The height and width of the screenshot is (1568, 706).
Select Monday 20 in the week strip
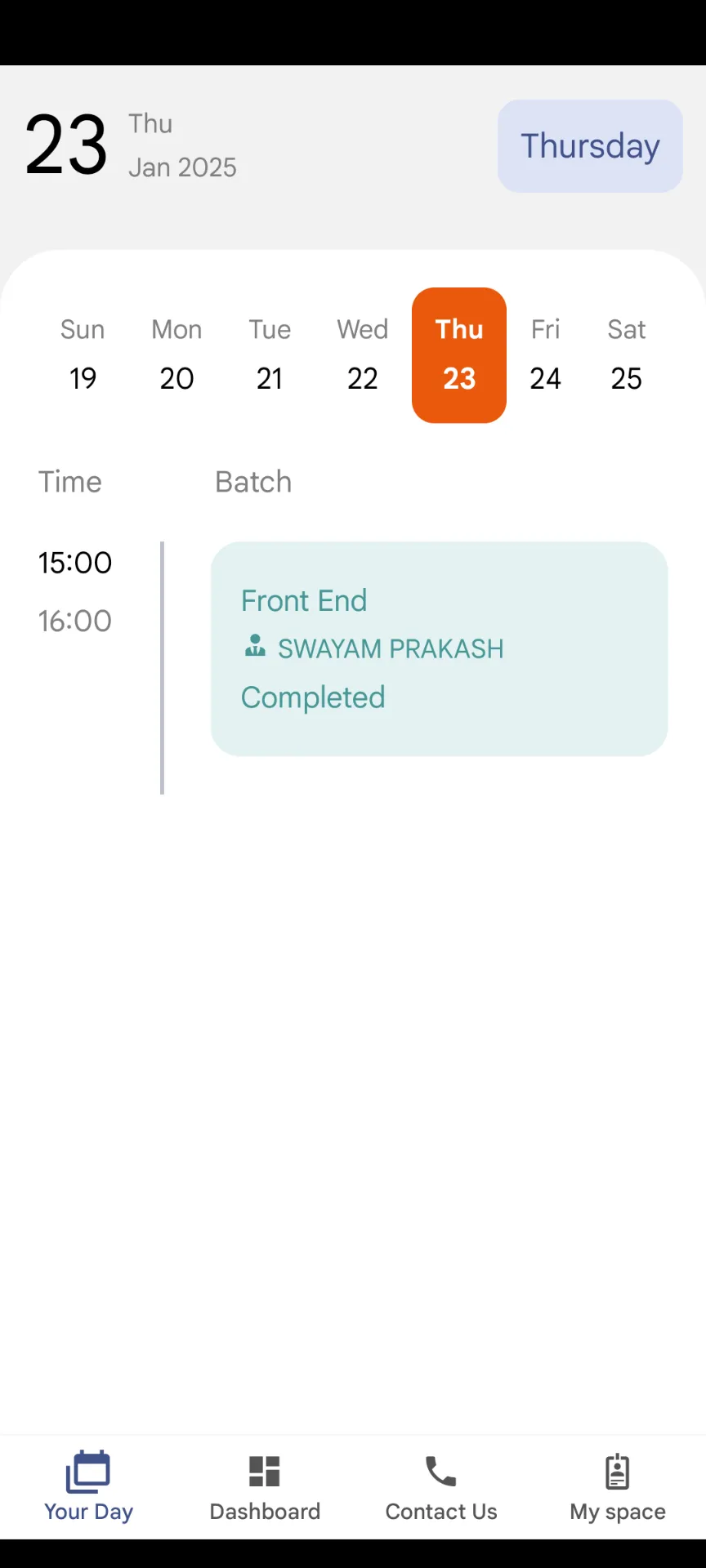tap(176, 354)
